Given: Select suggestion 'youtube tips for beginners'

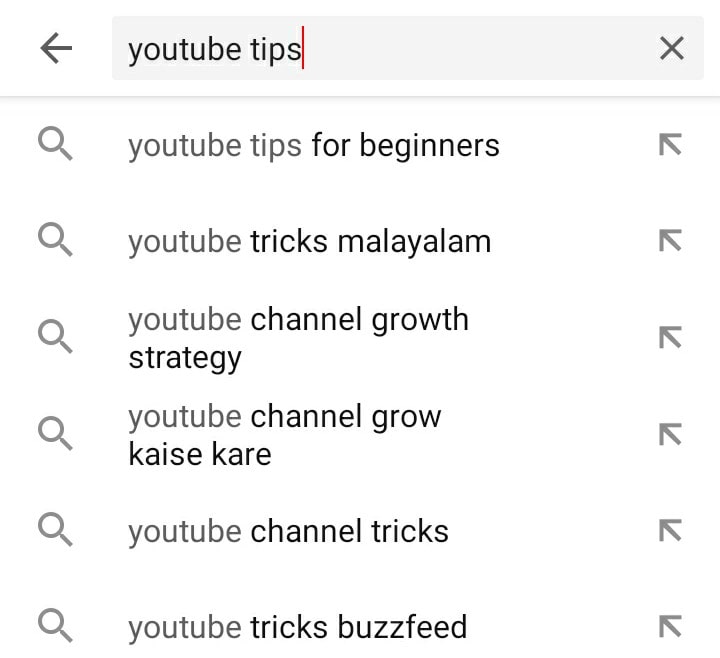Looking at the screenshot, I should pos(314,146).
